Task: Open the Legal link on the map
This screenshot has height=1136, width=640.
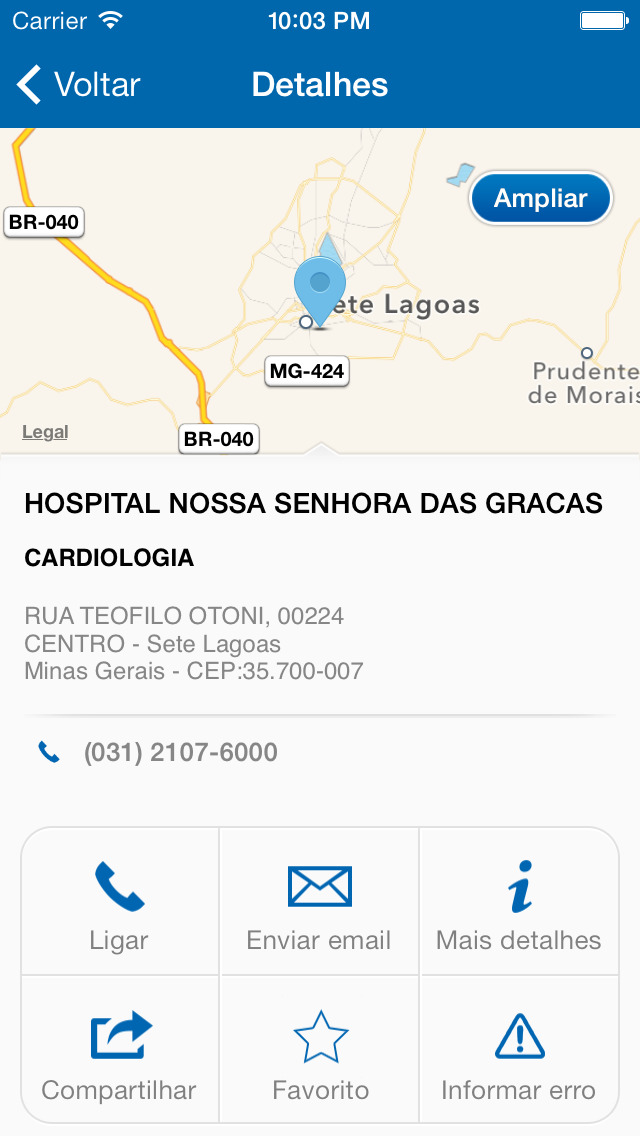Action: pos(45,433)
